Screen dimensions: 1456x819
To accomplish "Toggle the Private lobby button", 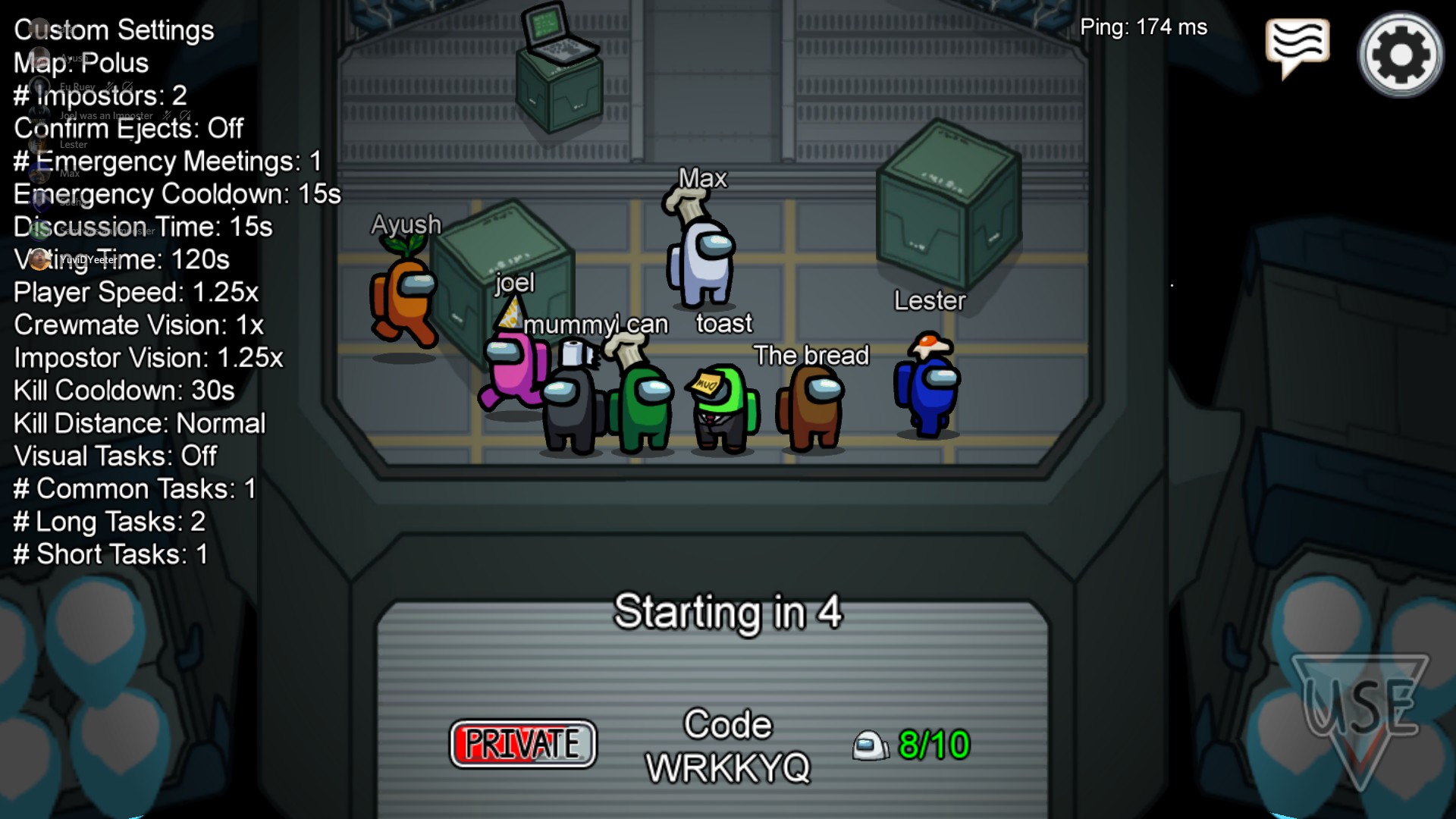I will pos(523,743).
